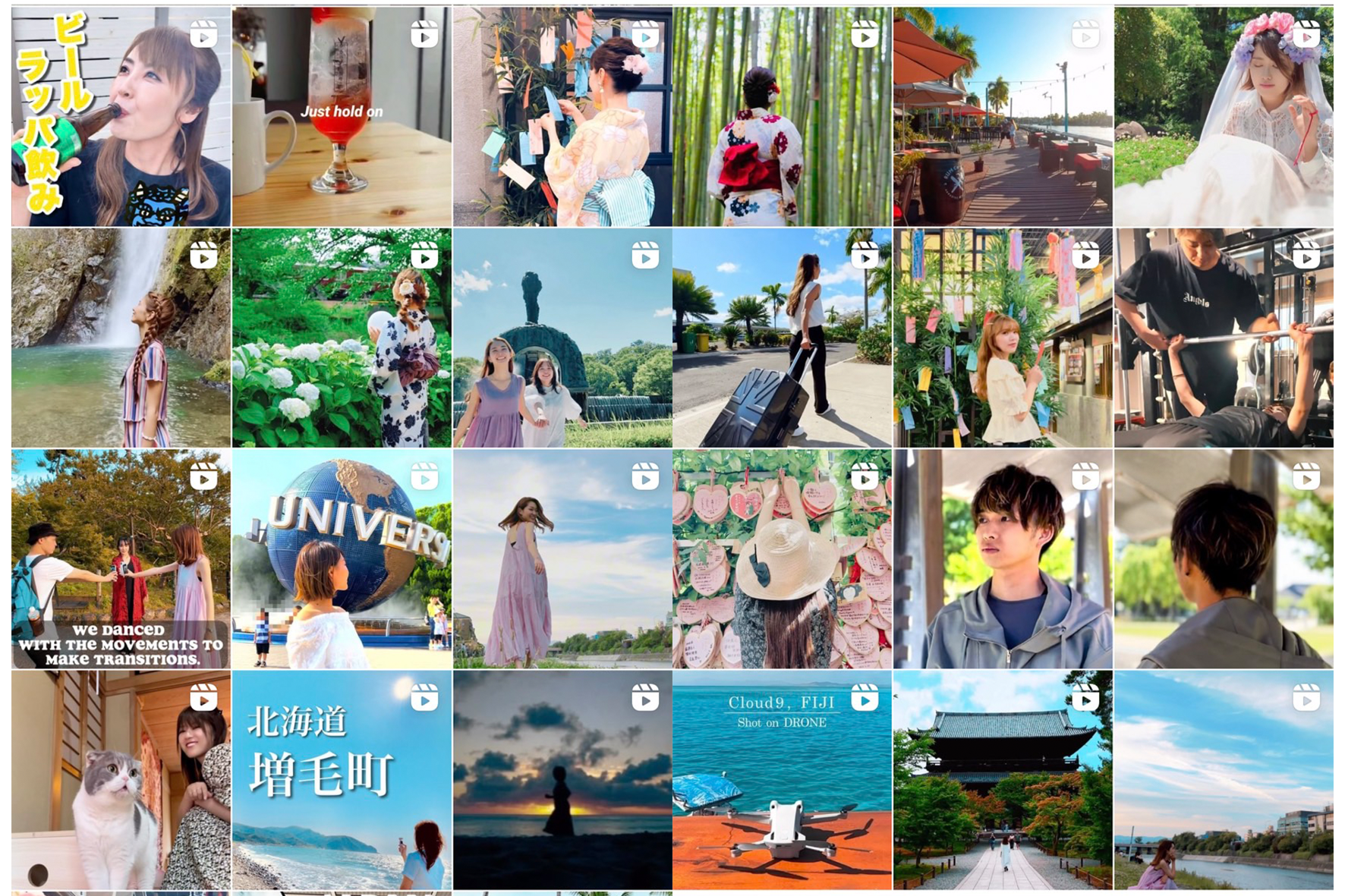This screenshot has width=1345, height=896.
Task: Open the reel with the black suitcase
Action: pos(782,338)
